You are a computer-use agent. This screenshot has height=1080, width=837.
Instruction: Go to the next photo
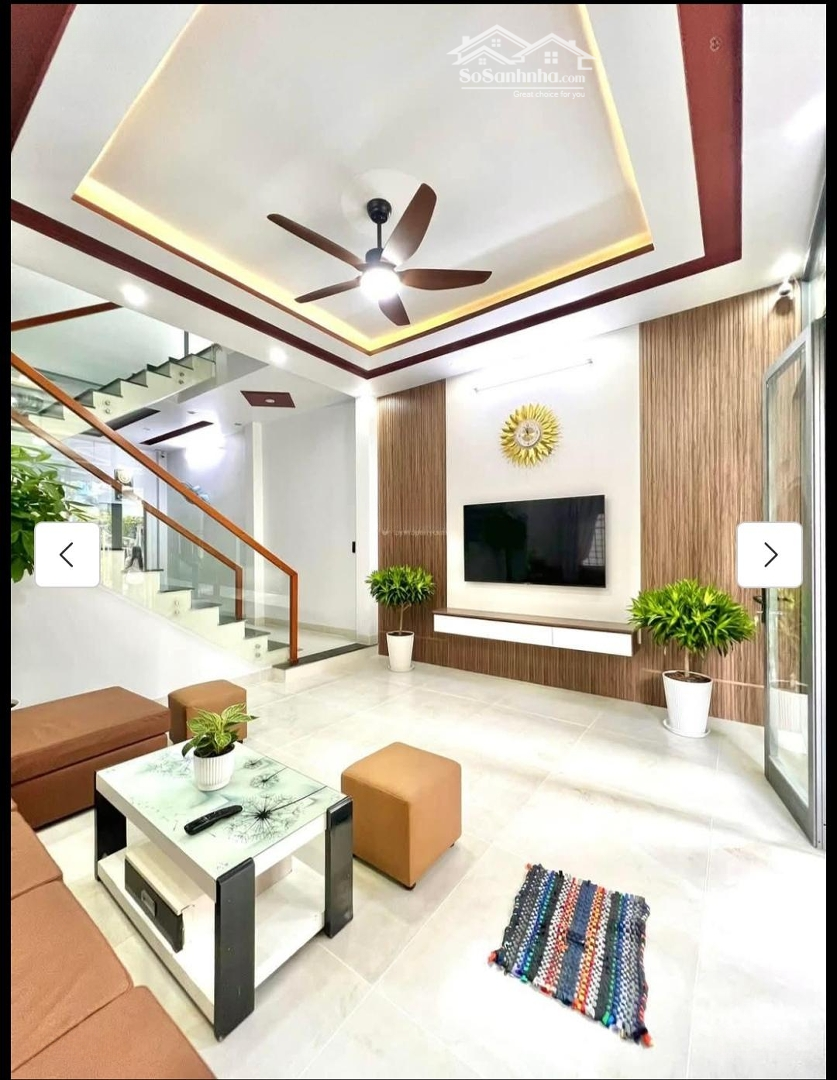click(769, 555)
